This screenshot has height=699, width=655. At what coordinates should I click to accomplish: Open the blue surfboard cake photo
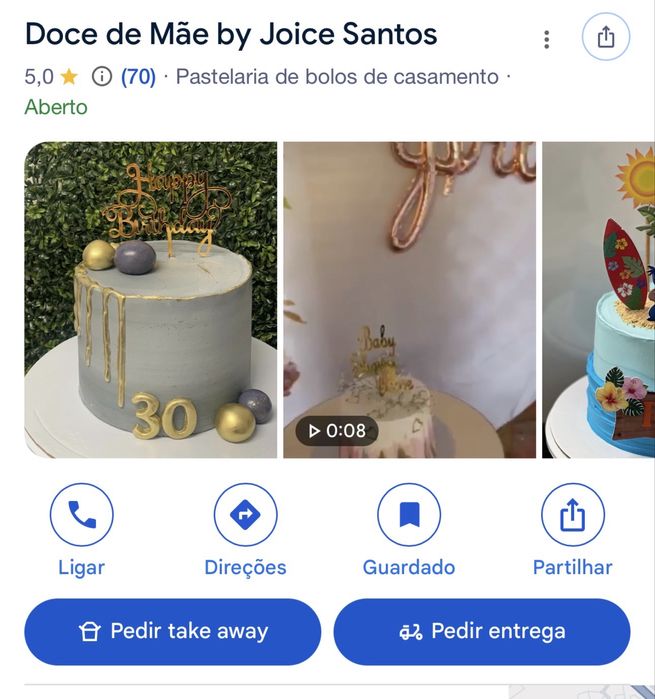[598, 300]
